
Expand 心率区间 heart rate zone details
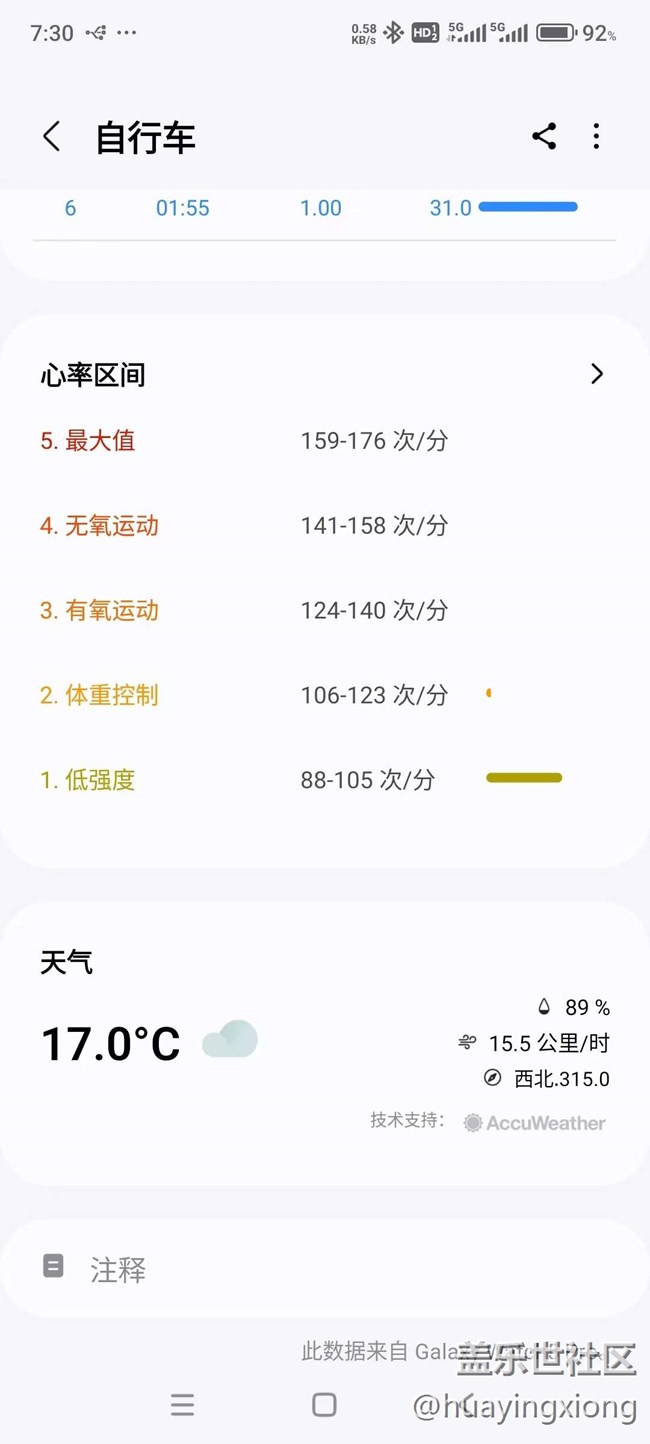pyautogui.click(x=597, y=374)
